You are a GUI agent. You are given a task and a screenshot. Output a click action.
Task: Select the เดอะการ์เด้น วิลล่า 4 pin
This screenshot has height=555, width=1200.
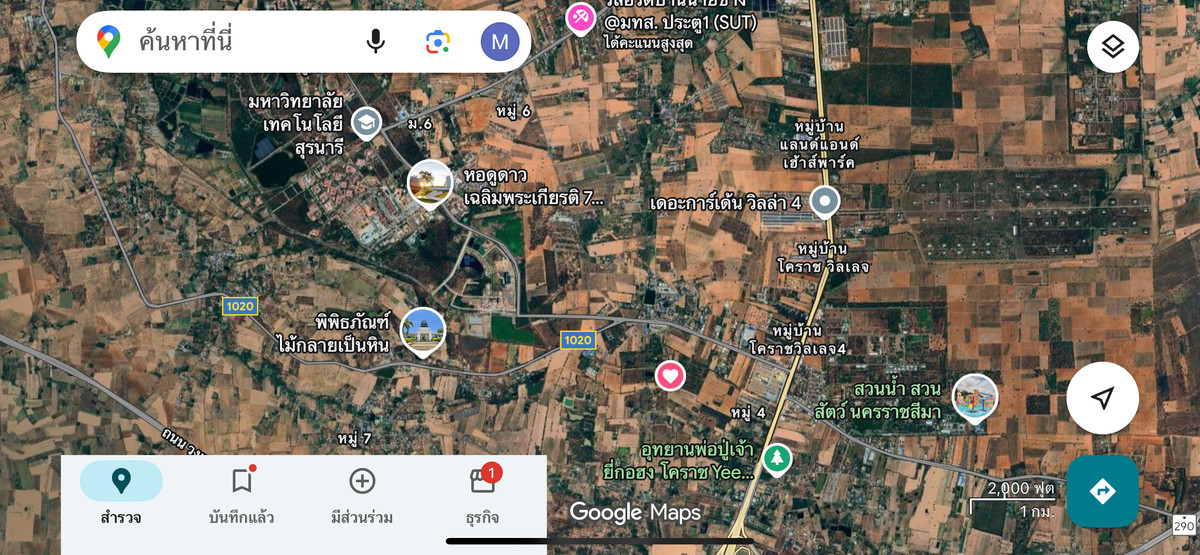(x=824, y=201)
